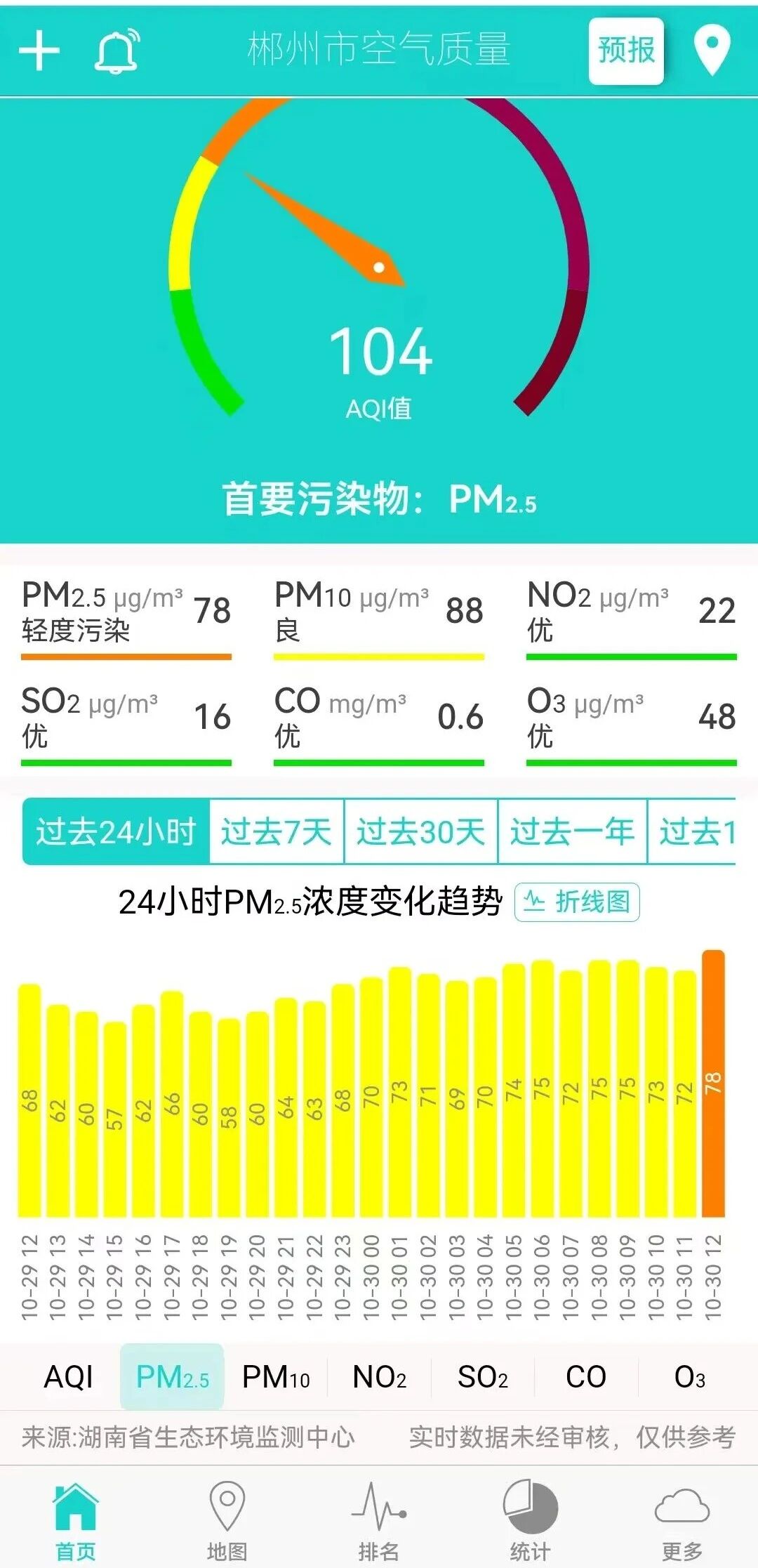Show 过去一年 trend data
The image size is (758, 1568).
571,831
